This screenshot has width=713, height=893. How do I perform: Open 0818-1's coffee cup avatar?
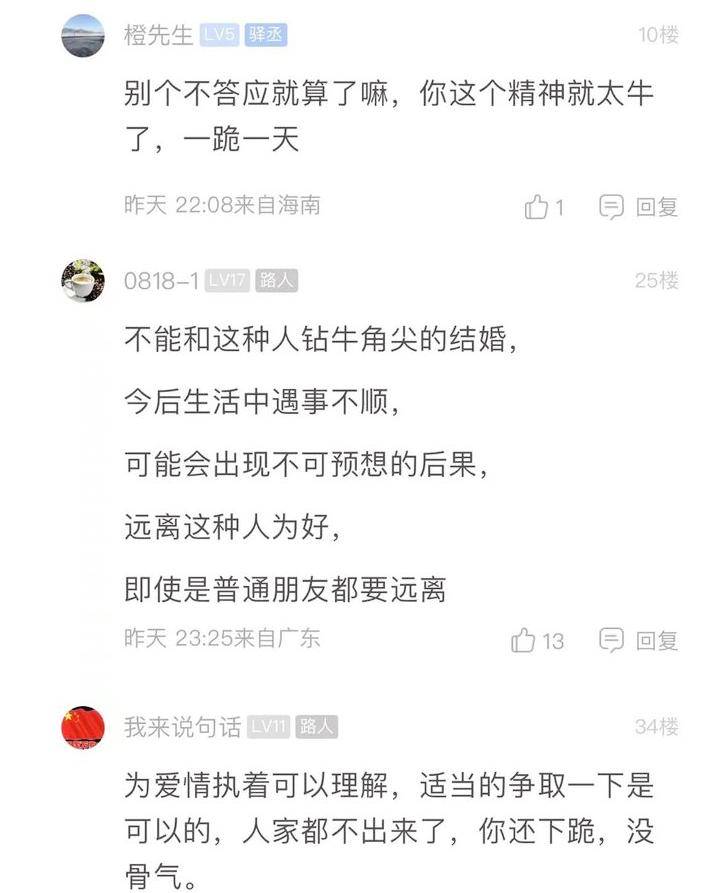[83, 281]
